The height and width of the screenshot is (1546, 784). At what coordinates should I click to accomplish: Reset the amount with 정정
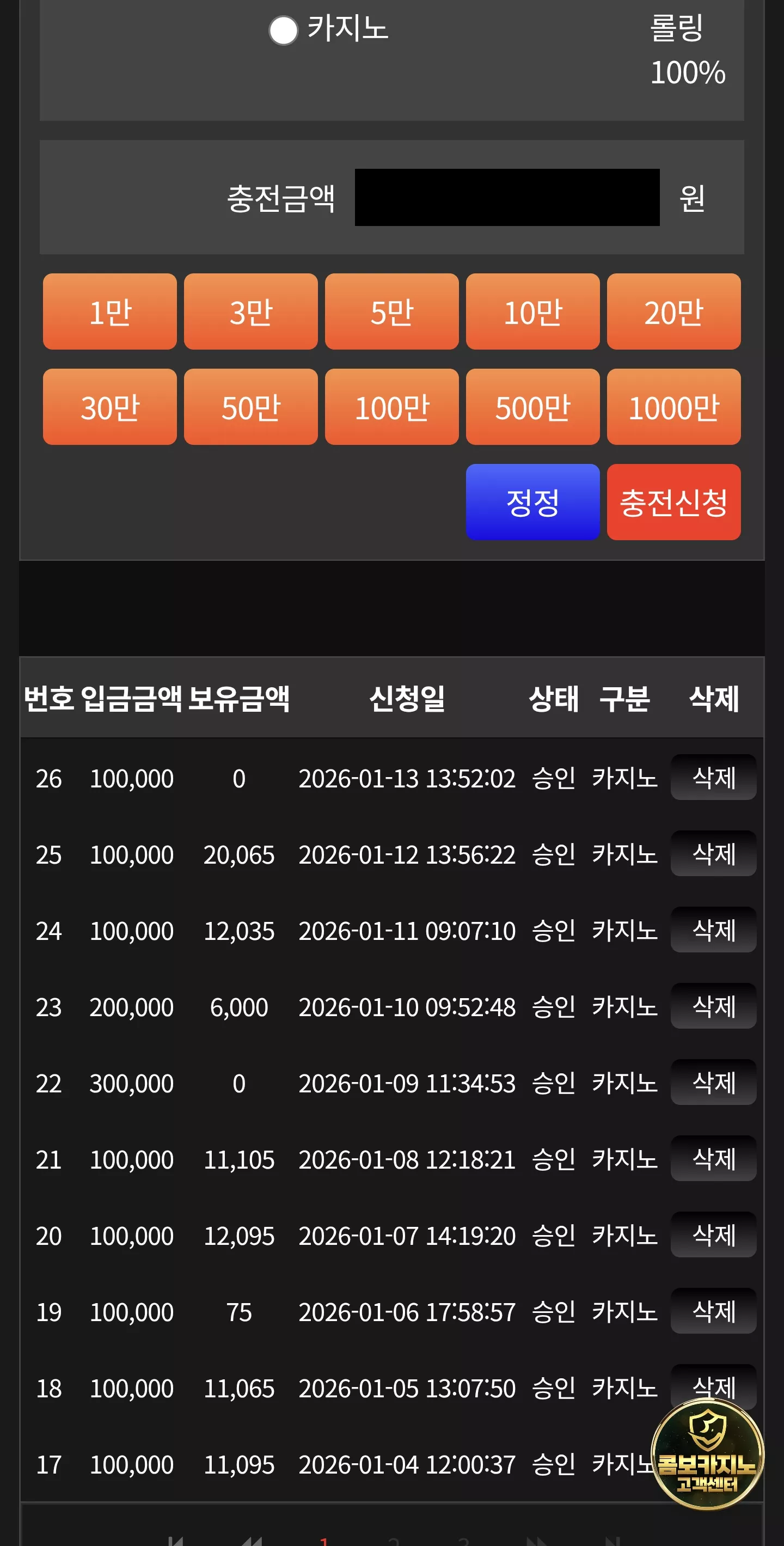(x=532, y=502)
